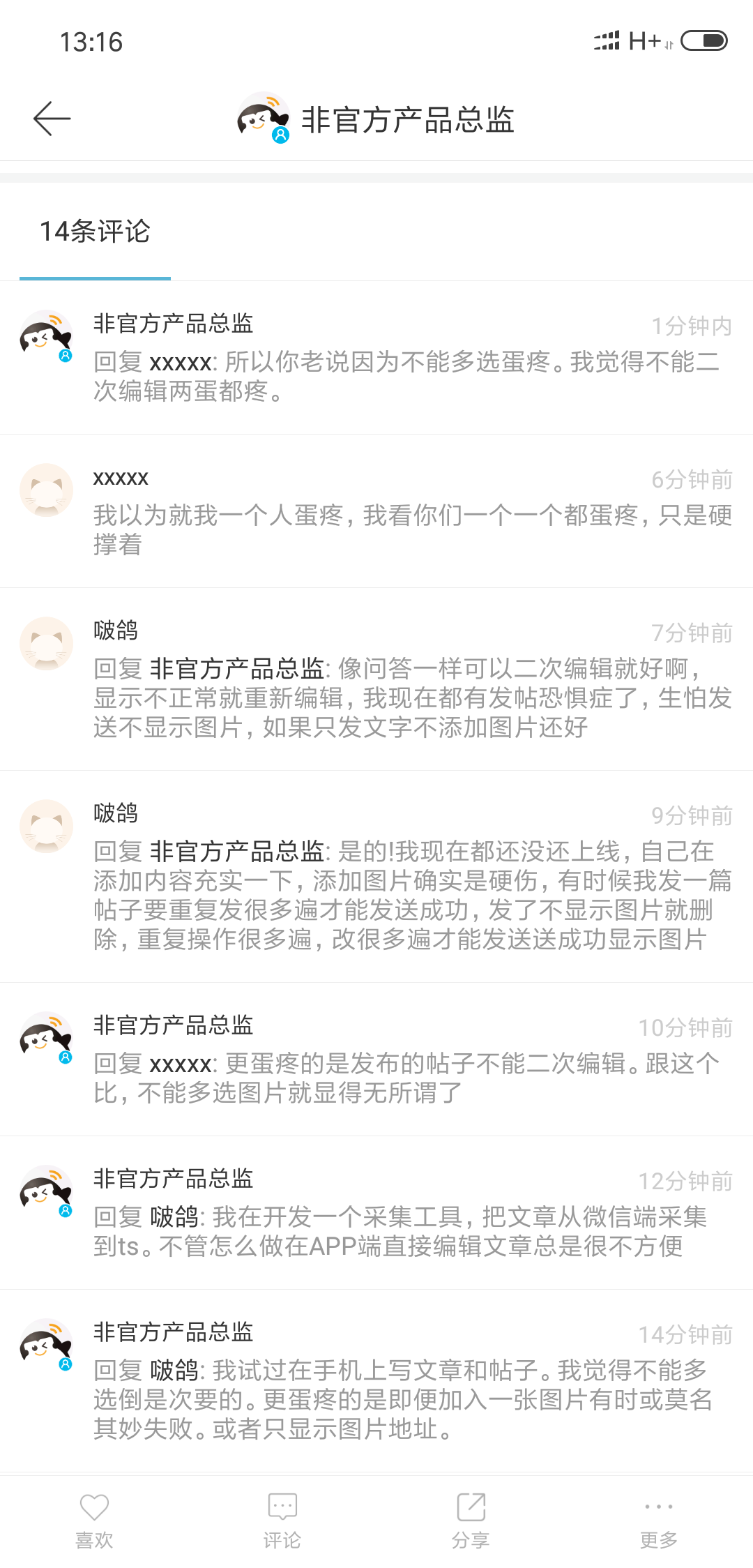
Task: Go back using the top-left arrow
Action: click(52, 118)
